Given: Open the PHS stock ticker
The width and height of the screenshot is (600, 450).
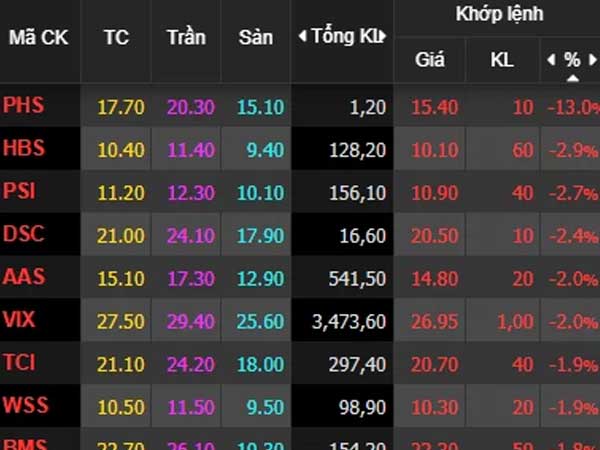Looking at the screenshot, I should coord(23,106).
